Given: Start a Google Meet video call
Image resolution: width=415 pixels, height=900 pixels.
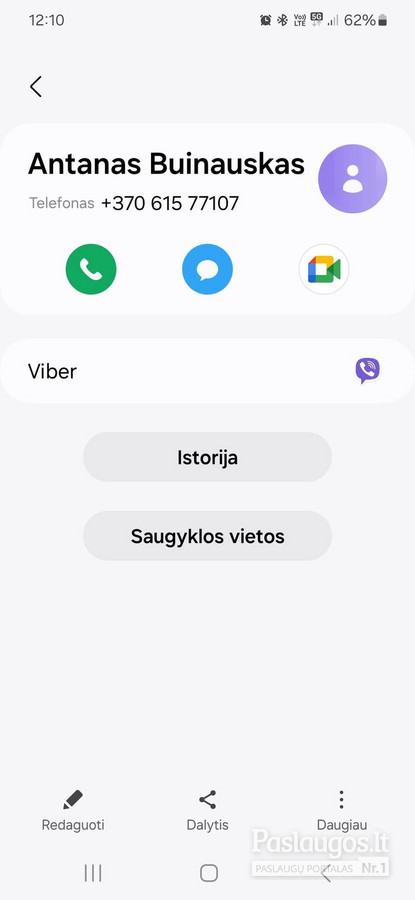Looking at the screenshot, I should tap(324, 269).
